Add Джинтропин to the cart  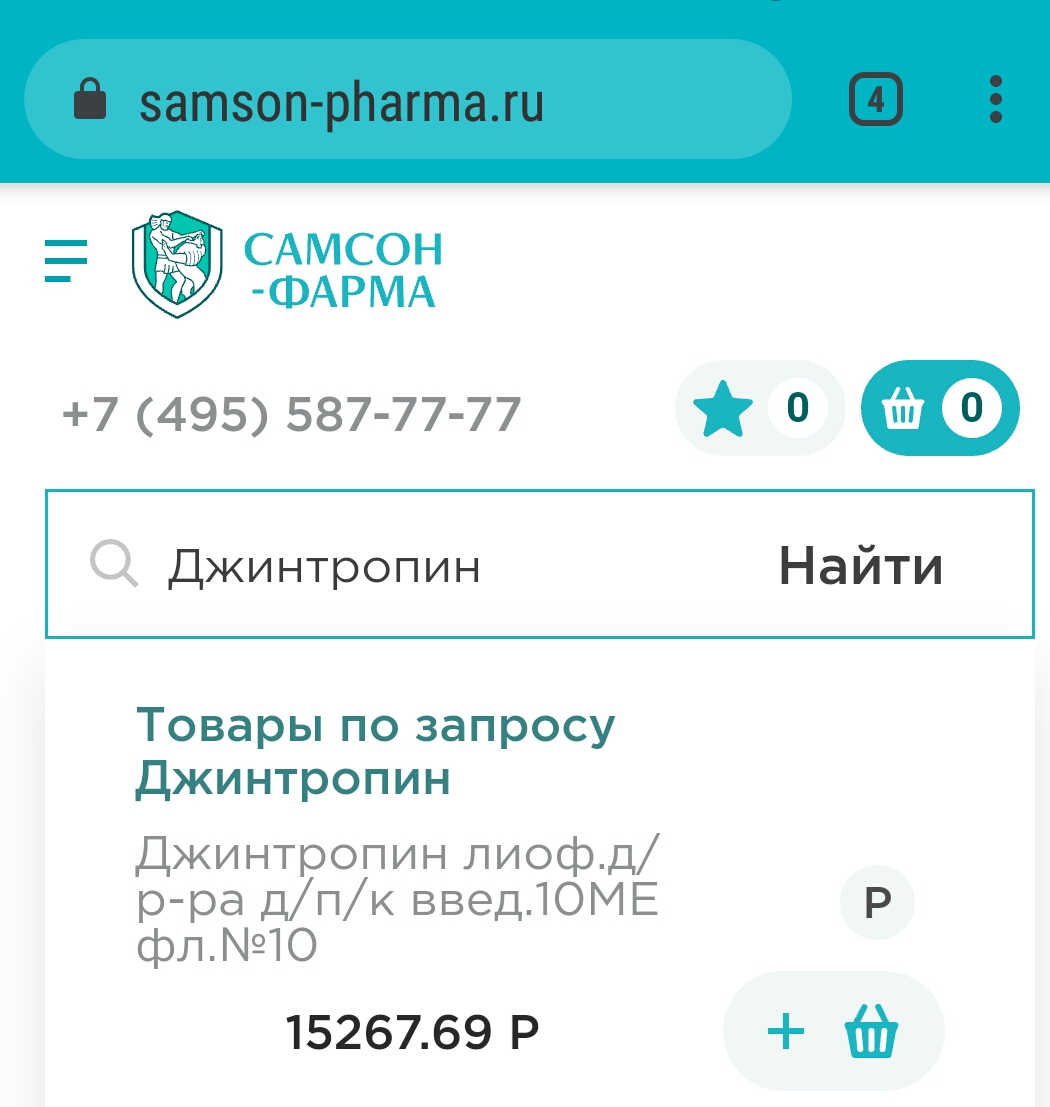click(833, 1032)
